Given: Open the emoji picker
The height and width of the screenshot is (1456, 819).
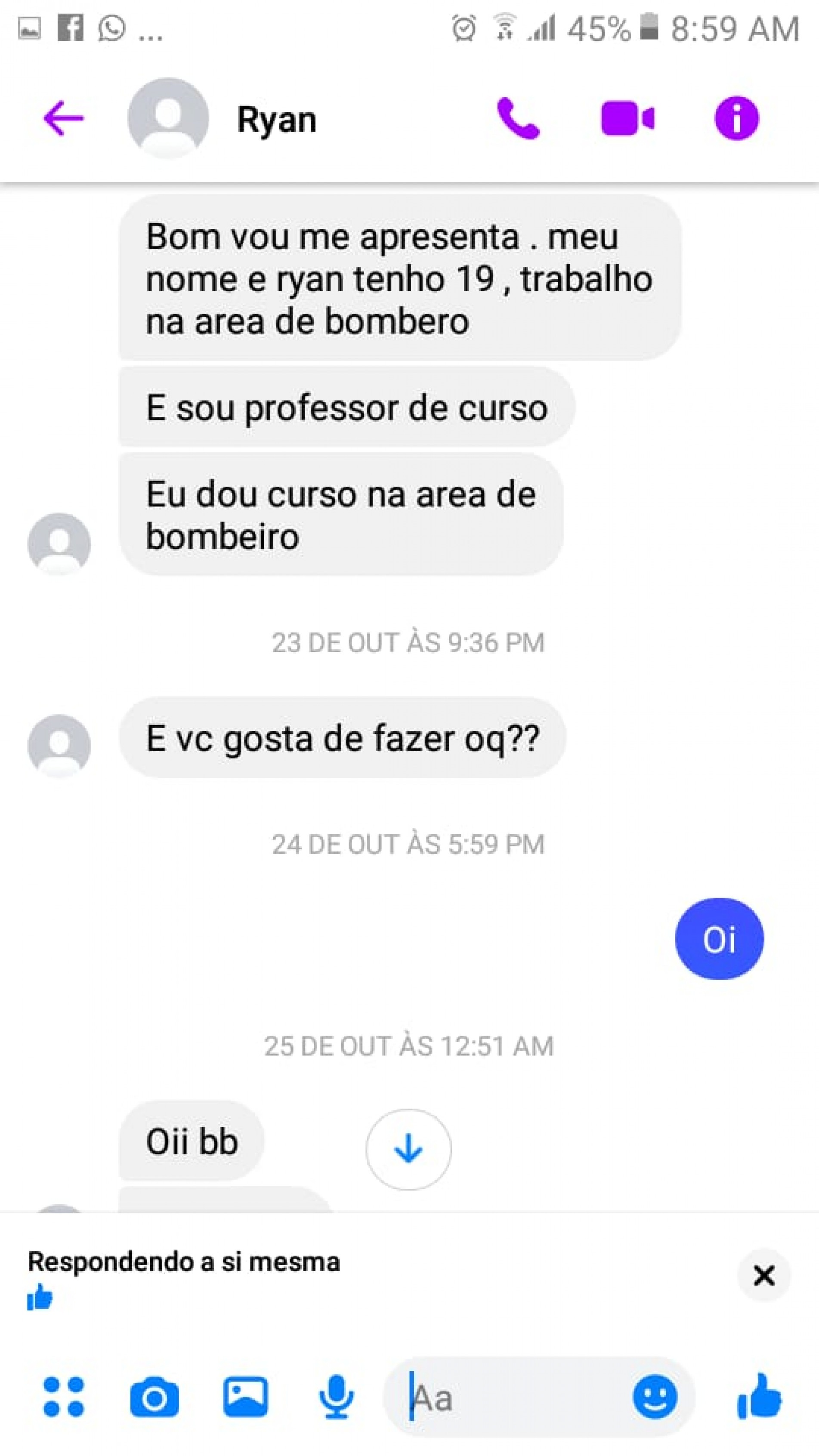Looking at the screenshot, I should coord(655,1398).
